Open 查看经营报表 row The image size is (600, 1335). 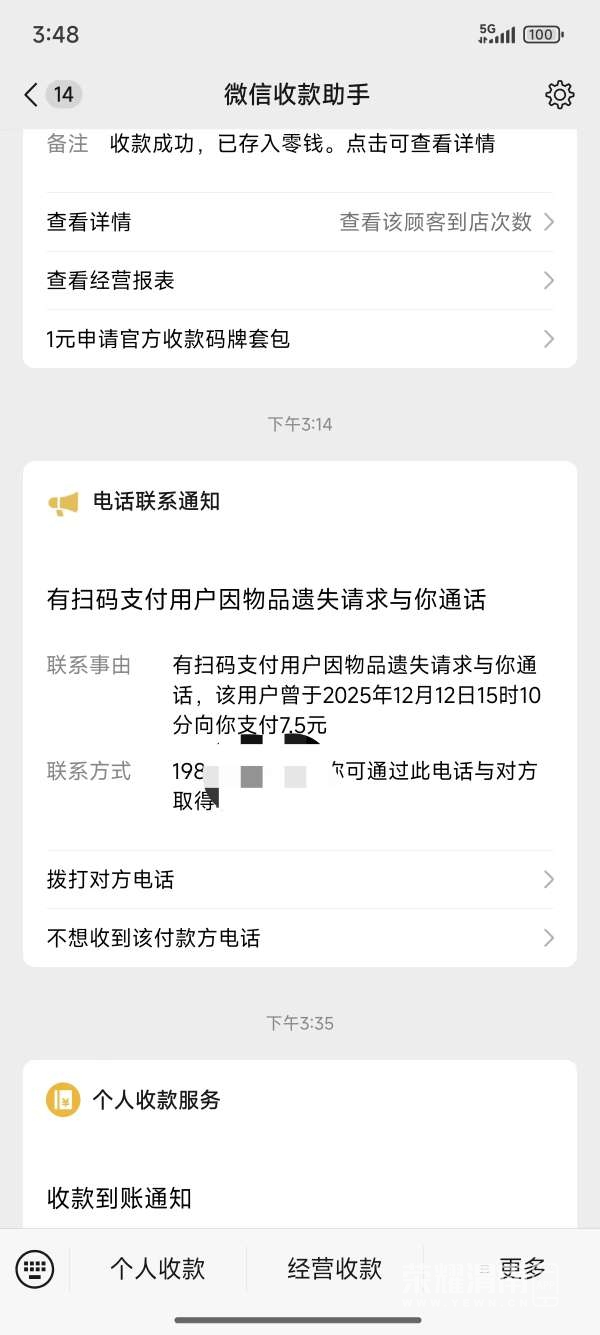click(300, 281)
